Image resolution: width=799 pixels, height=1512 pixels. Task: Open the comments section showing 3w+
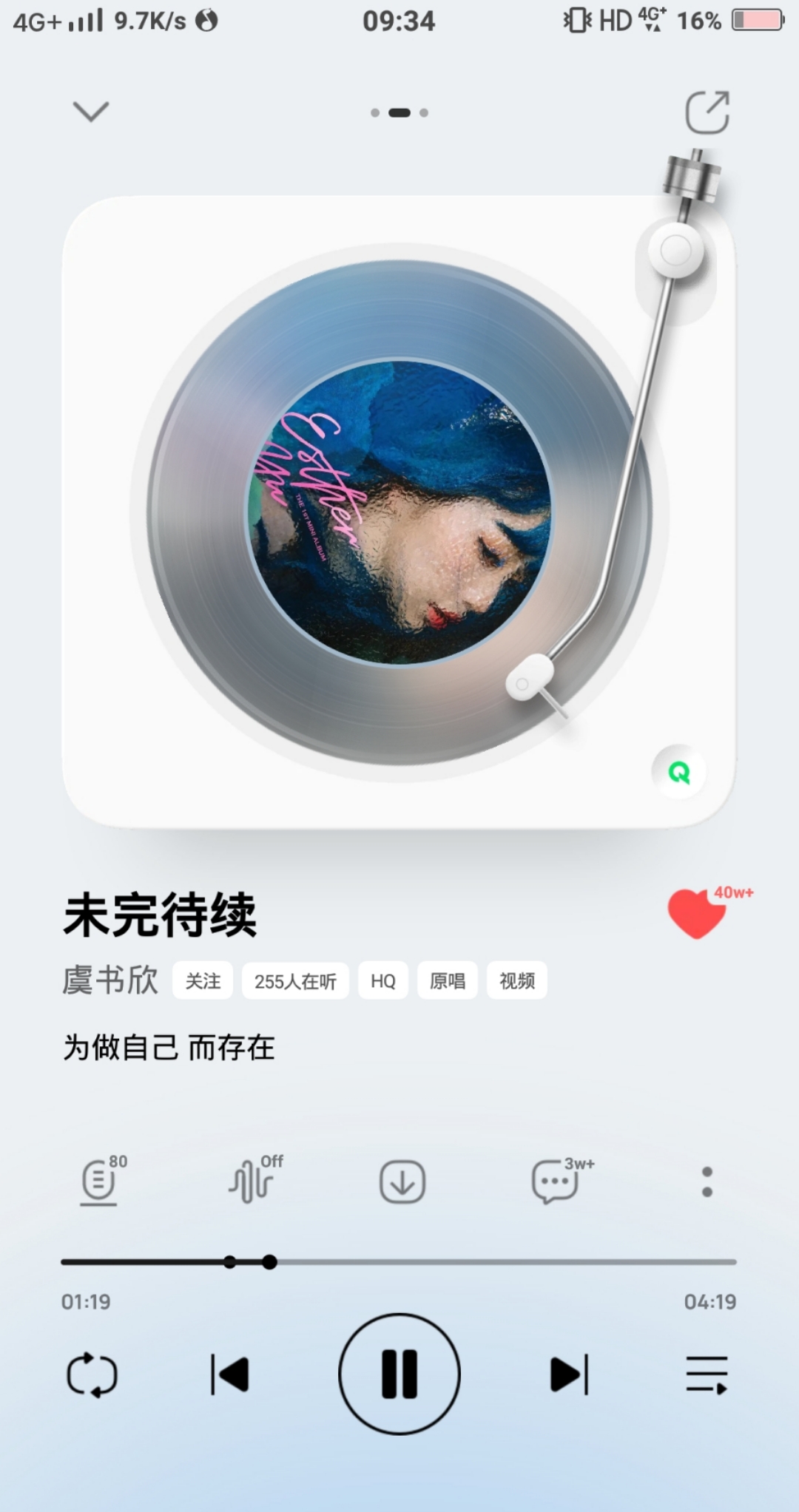pos(554,1181)
